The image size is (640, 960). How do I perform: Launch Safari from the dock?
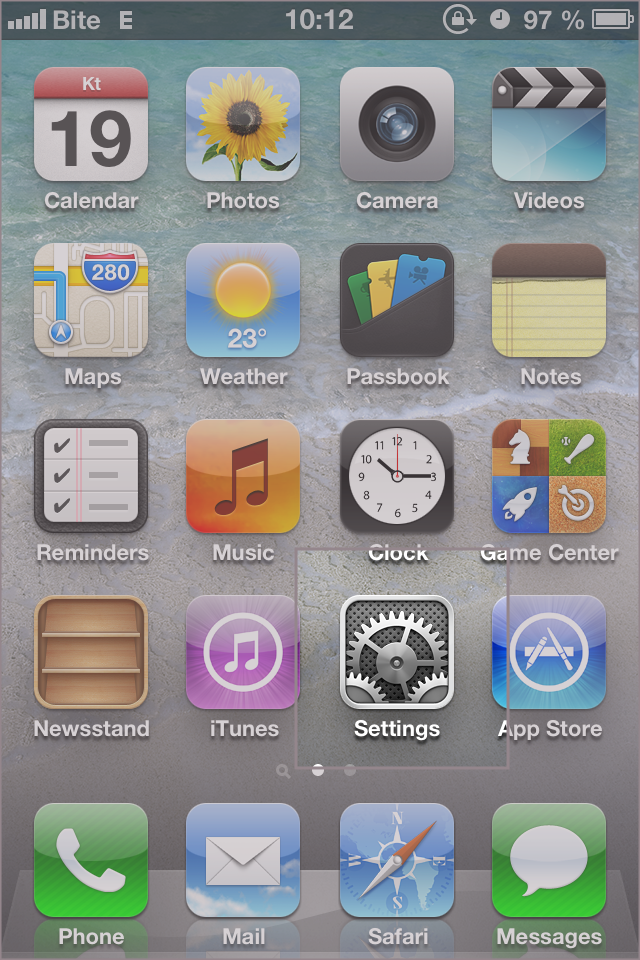tap(397, 860)
